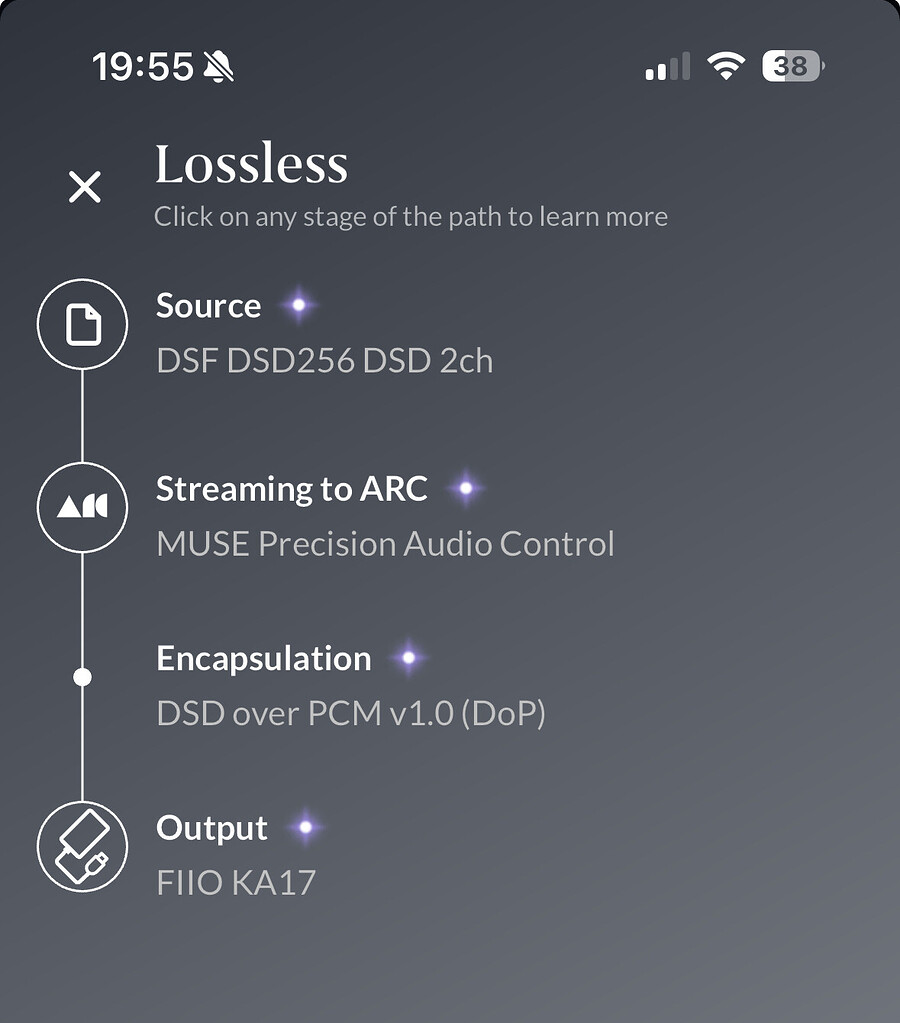Image resolution: width=900 pixels, height=1023 pixels.
Task: Tap the Wi-Fi indicator in status bar
Action: (726, 65)
